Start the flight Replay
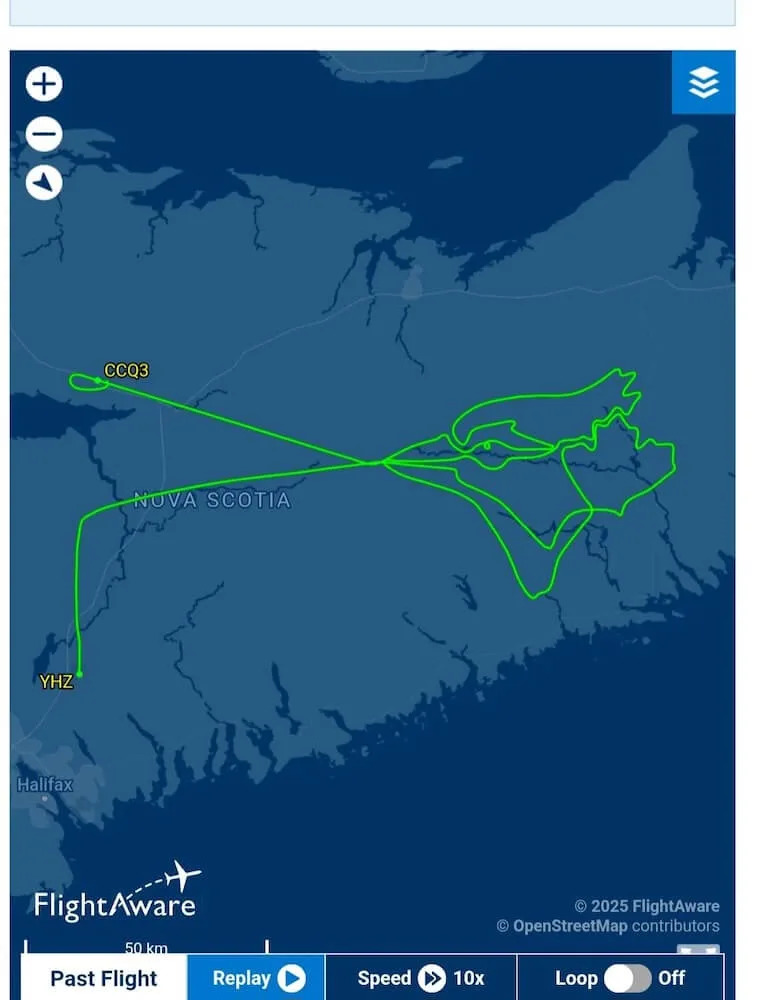This screenshot has width=757, height=1000. (x=257, y=978)
